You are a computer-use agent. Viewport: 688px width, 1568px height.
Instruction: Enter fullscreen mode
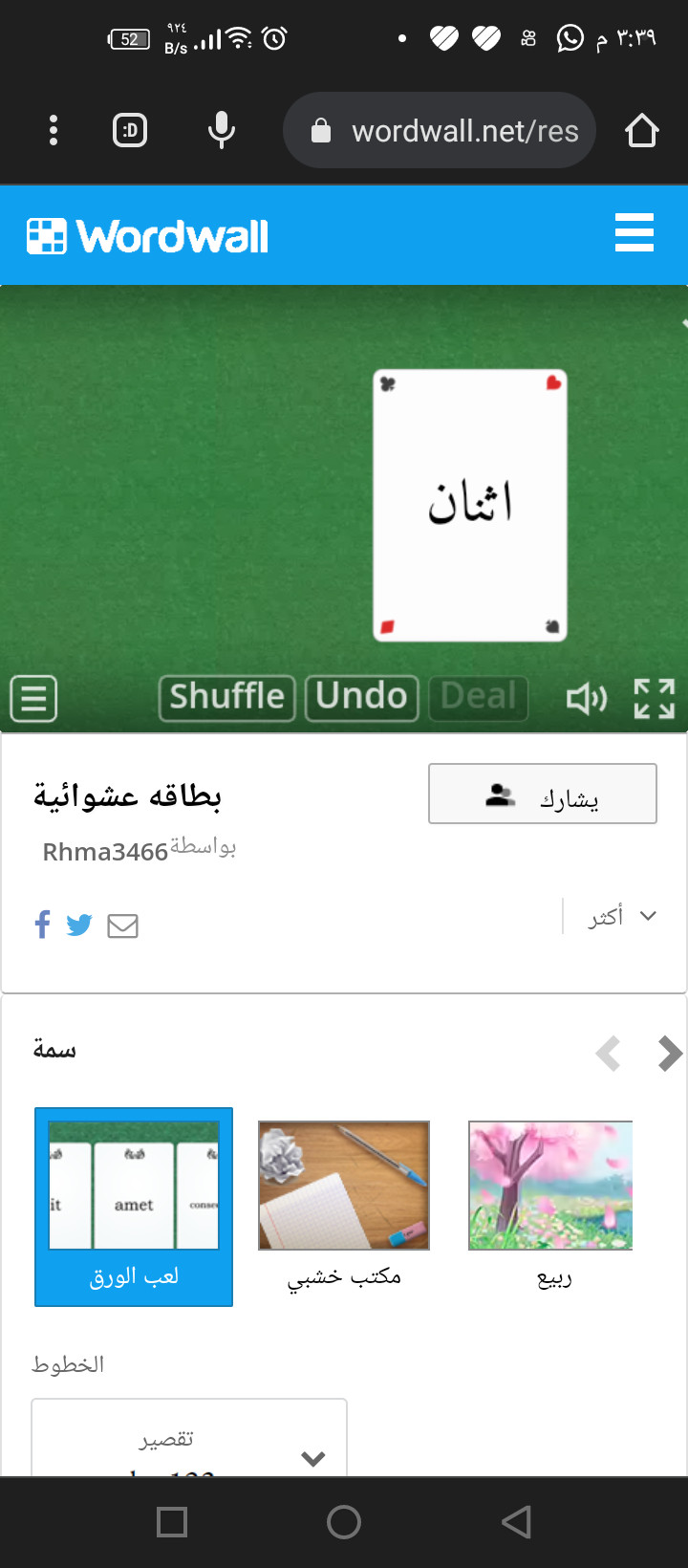tap(655, 699)
